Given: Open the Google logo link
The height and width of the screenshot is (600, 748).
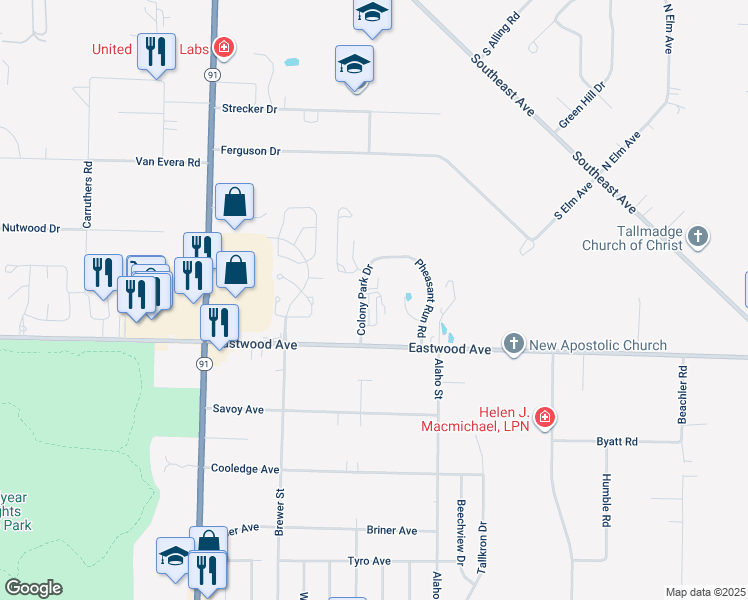Looking at the screenshot, I should pyautogui.click(x=33, y=589).
